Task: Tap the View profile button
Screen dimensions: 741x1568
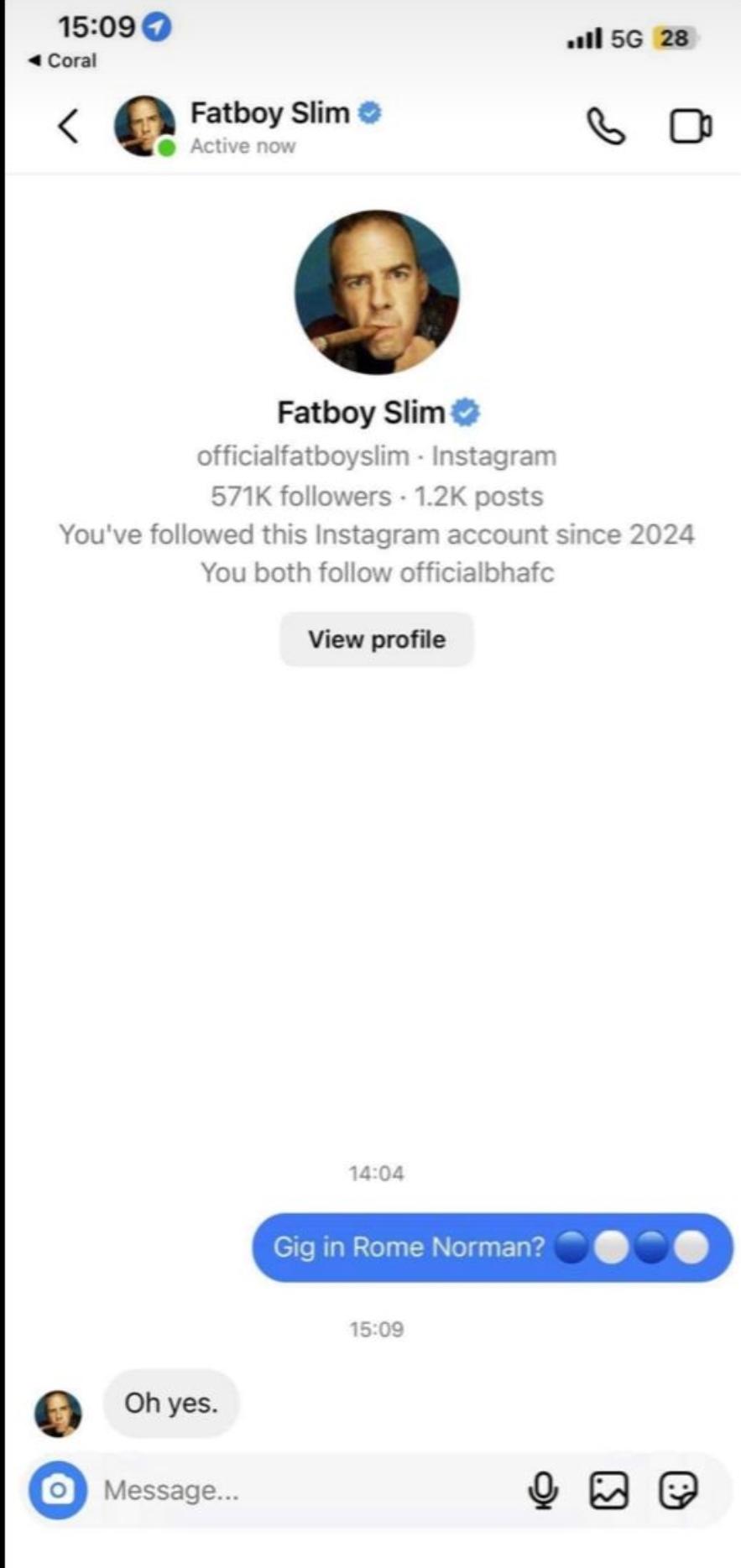Action: [x=376, y=639]
